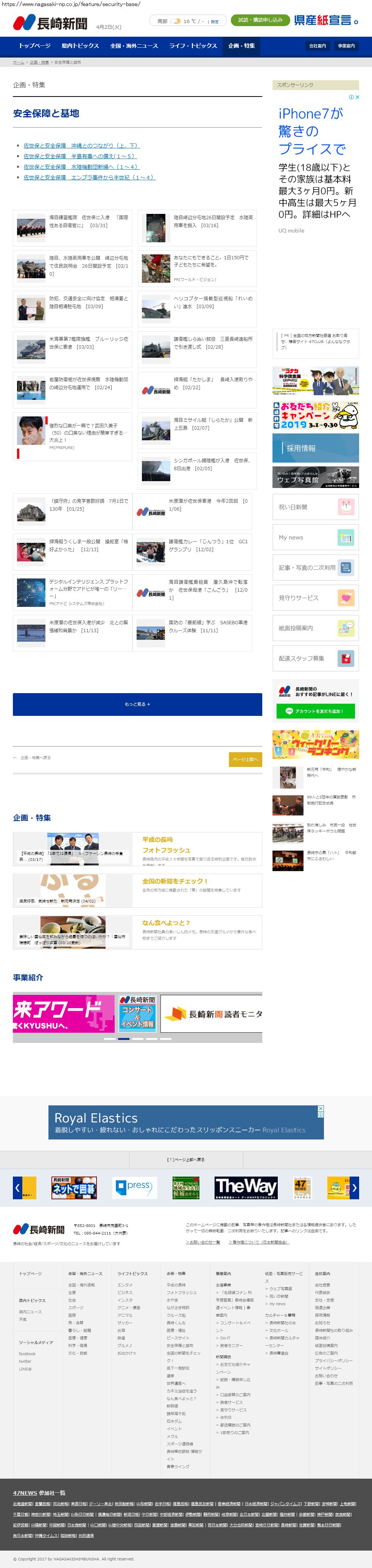
Task: Tap the 試読・購読申し込み button
Action: pyautogui.click(x=260, y=20)
